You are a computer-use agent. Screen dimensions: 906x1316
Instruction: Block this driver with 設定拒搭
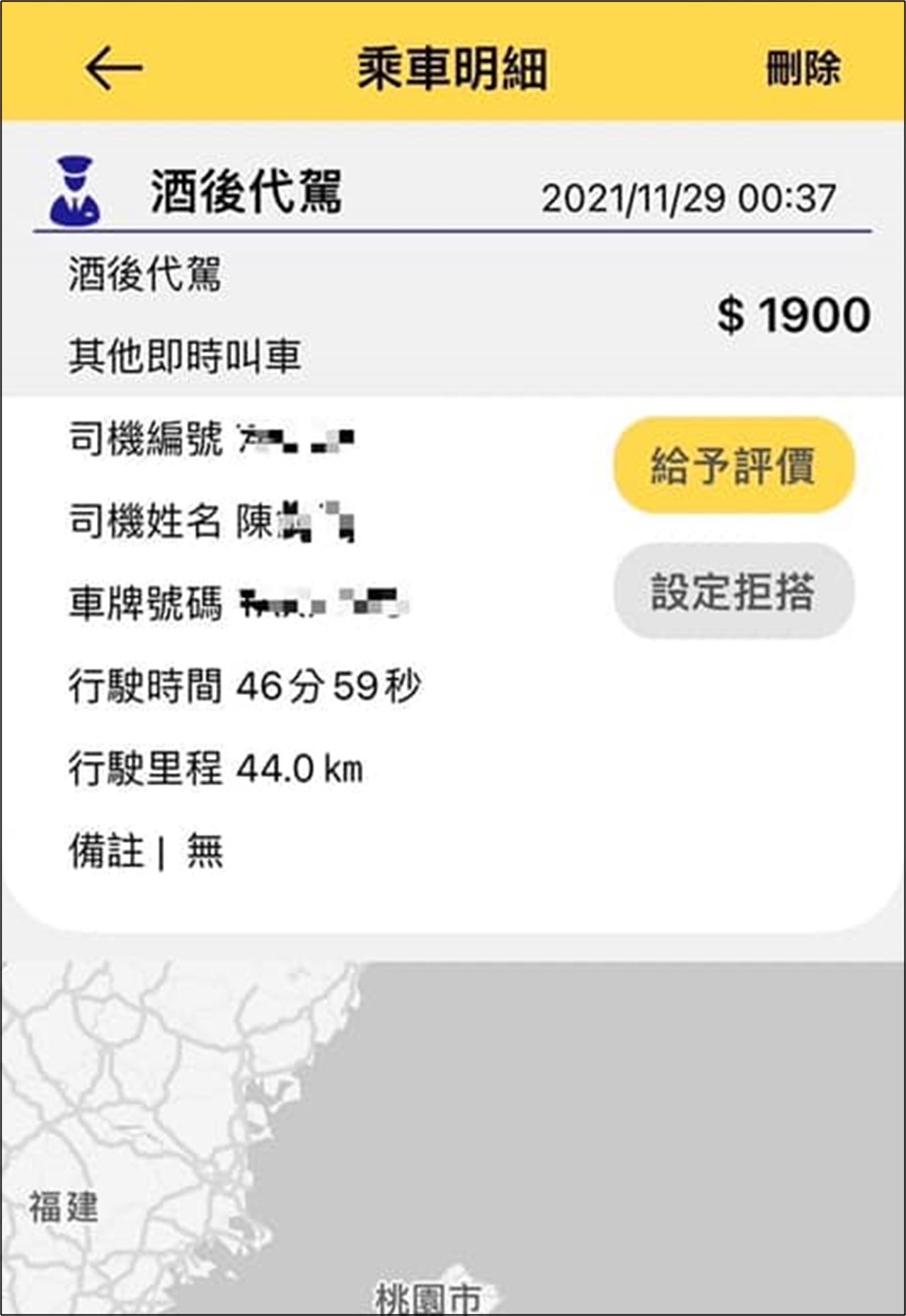click(x=733, y=591)
